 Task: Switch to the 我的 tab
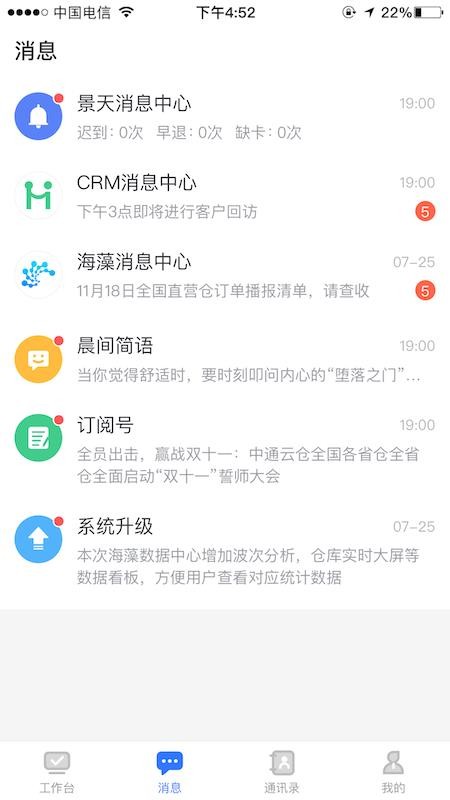(393, 771)
